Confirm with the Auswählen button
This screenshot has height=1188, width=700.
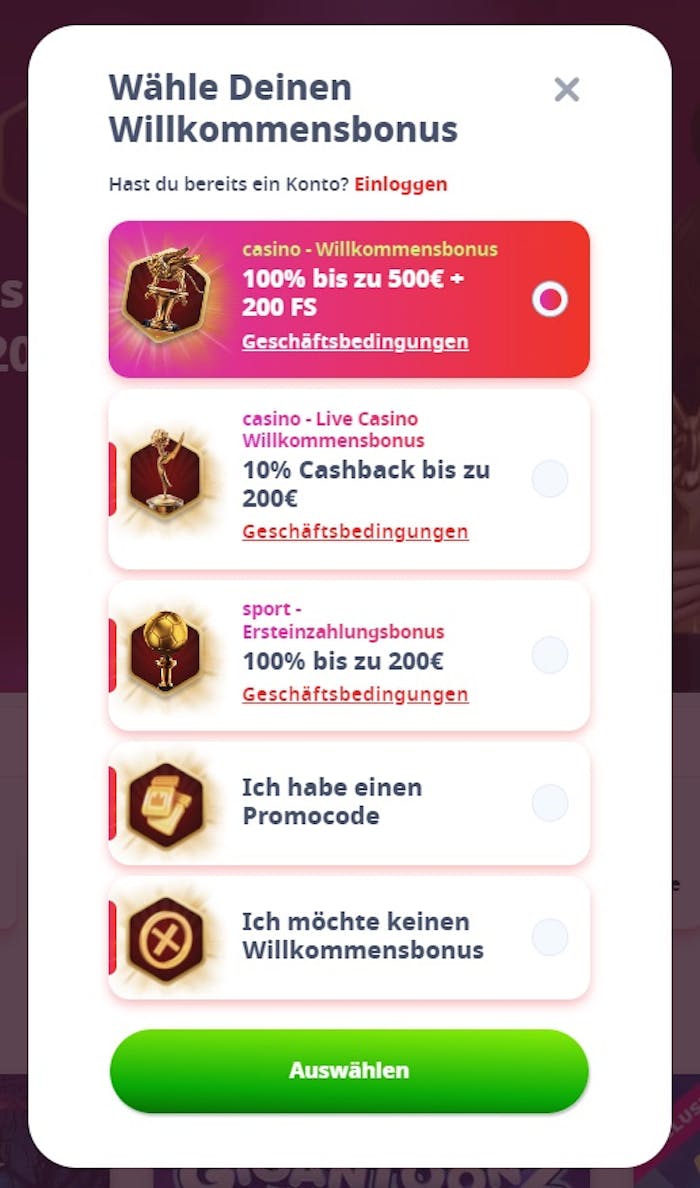349,1071
